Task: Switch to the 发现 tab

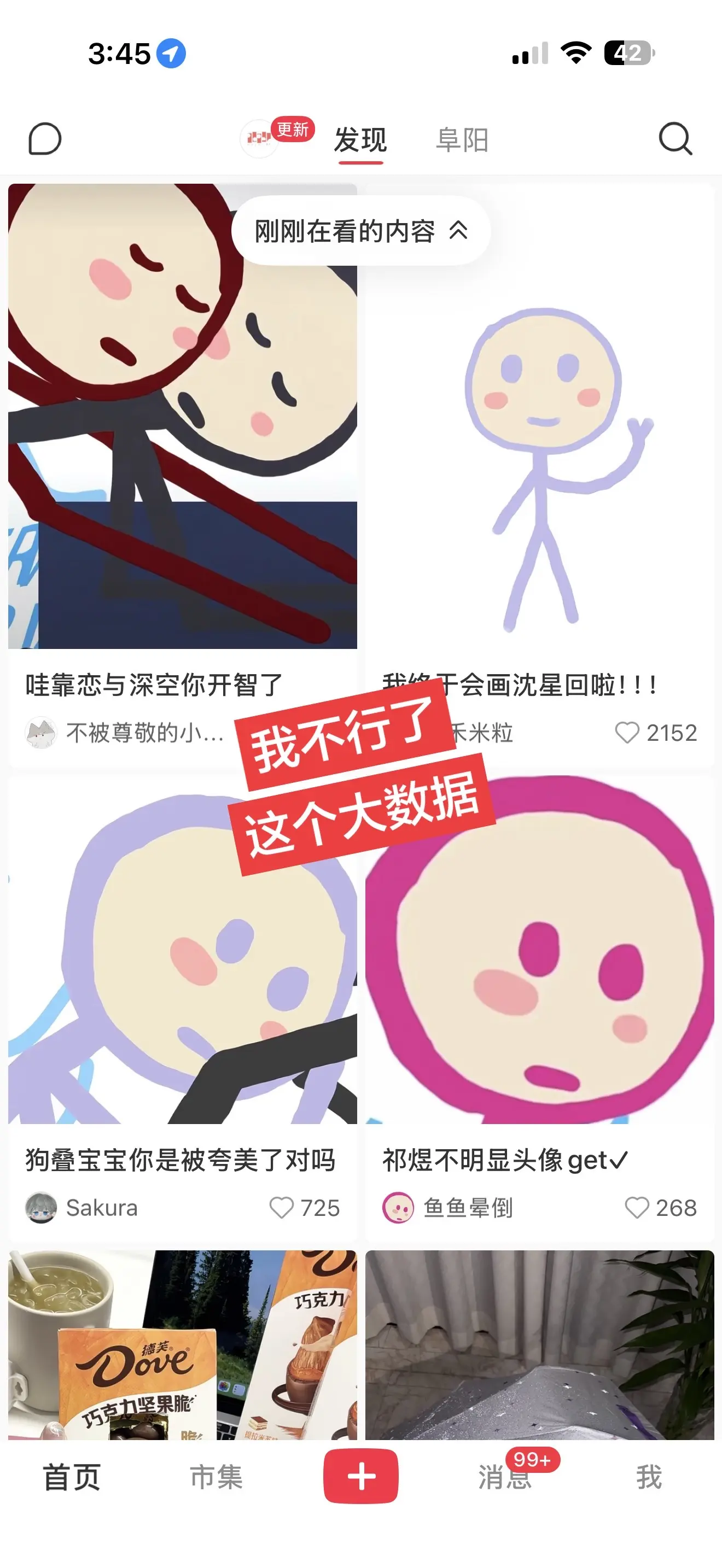Action: tap(360, 140)
